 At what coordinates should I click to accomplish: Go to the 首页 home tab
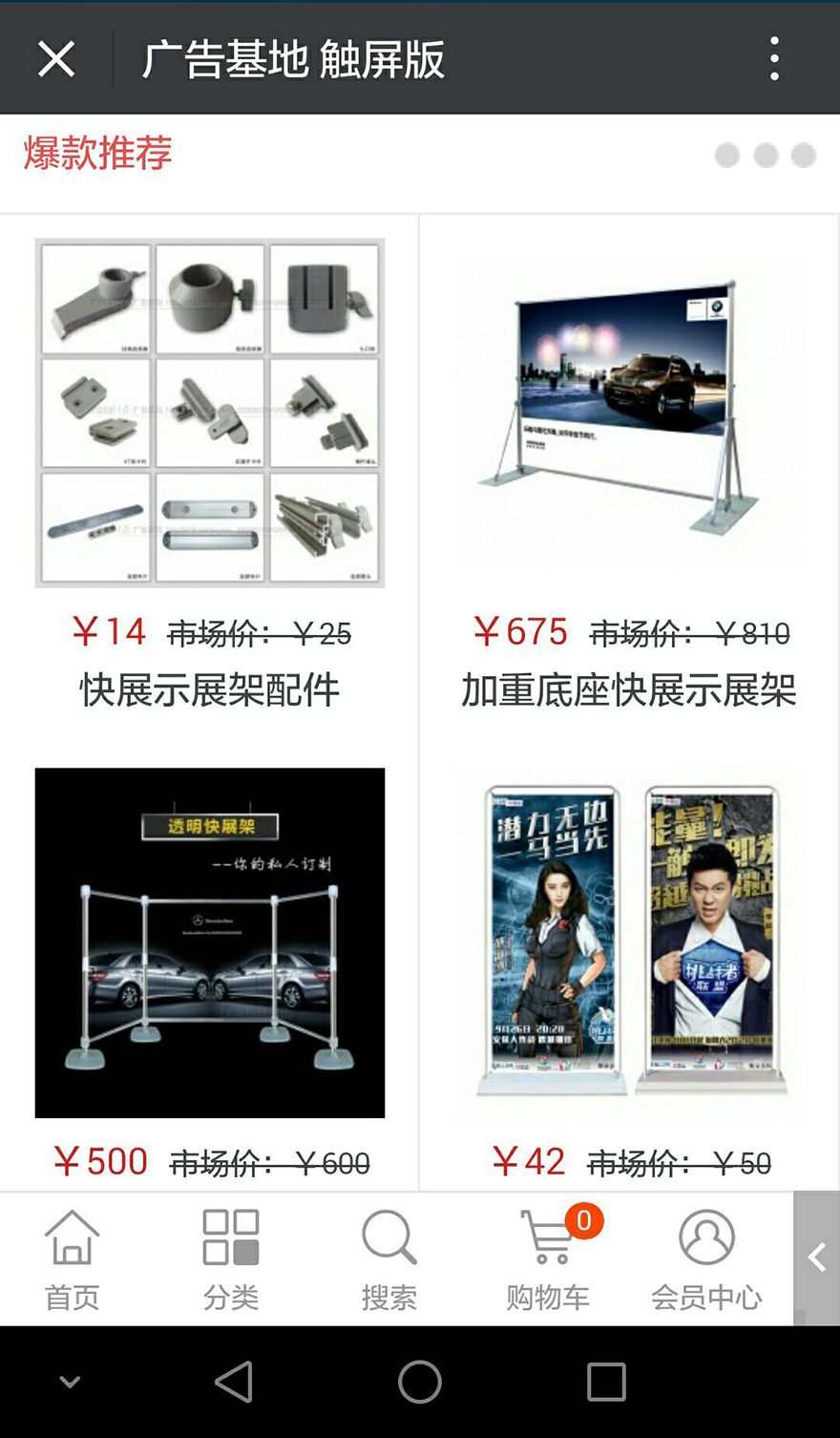tap(72, 1258)
